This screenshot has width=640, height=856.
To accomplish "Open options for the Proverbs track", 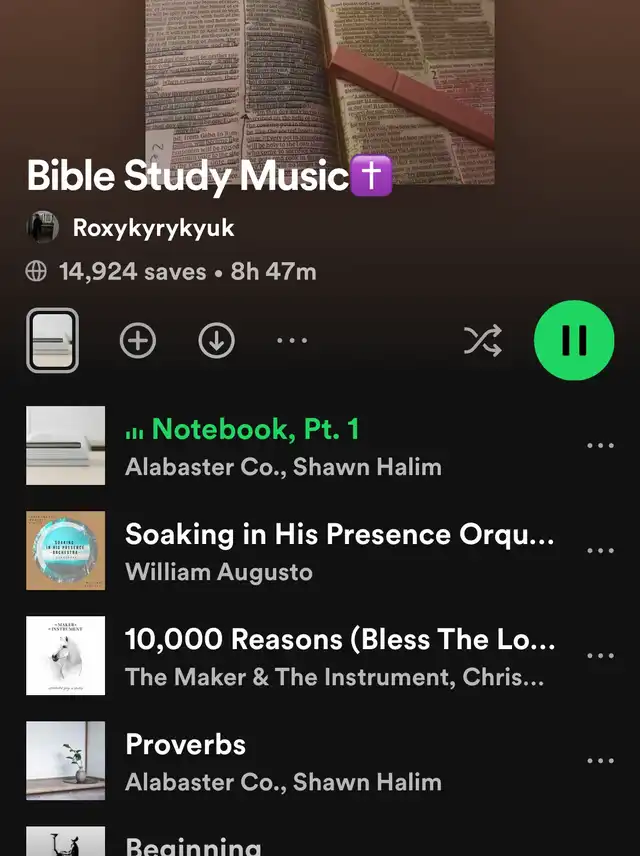I will 600,761.
